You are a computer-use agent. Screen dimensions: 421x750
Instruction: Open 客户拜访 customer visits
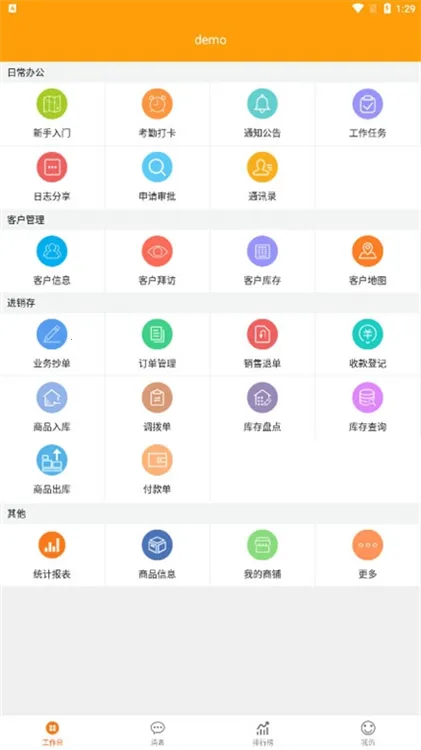coord(157,261)
